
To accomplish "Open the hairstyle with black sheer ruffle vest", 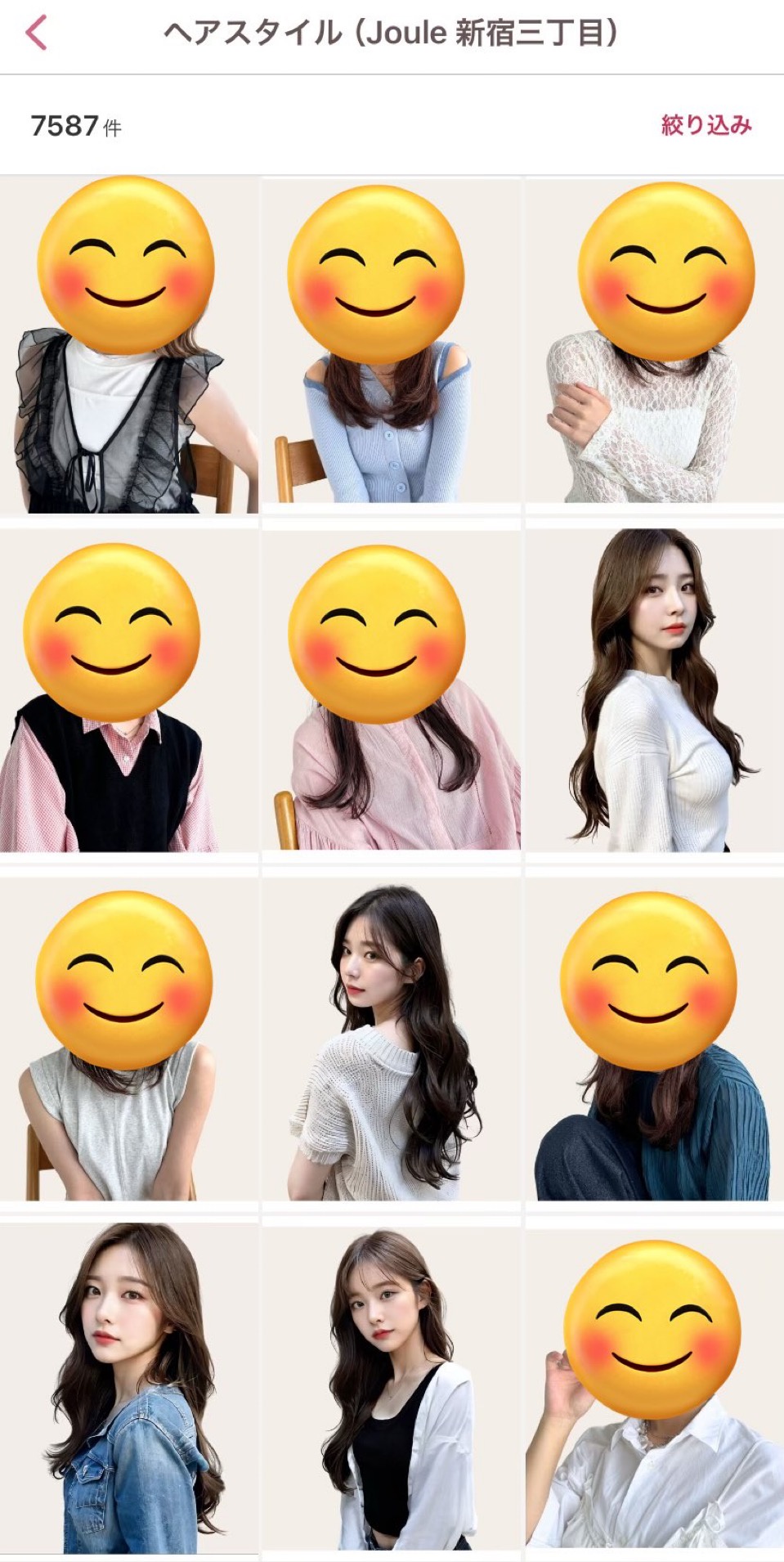I will coord(128,346).
